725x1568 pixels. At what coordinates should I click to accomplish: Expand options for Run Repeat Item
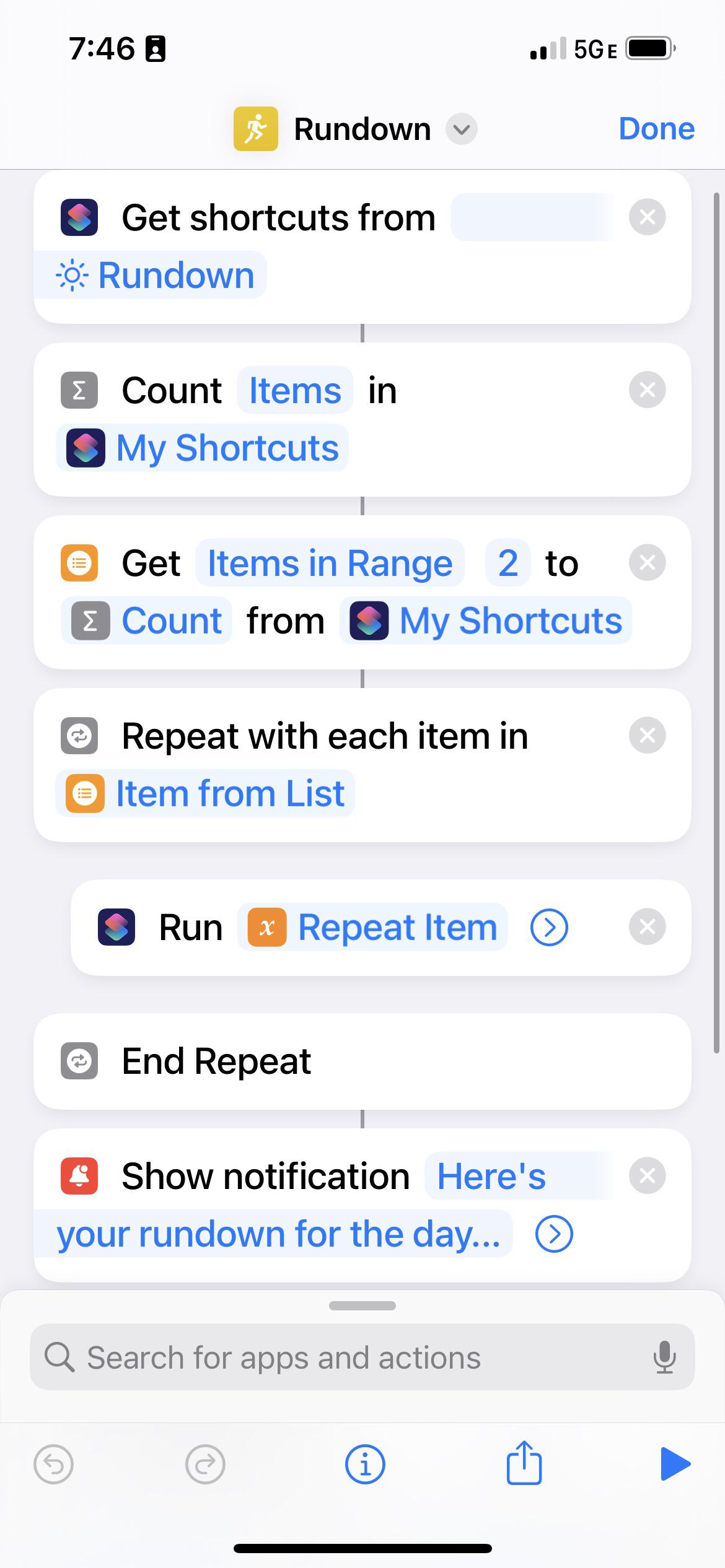(x=549, y=928)
